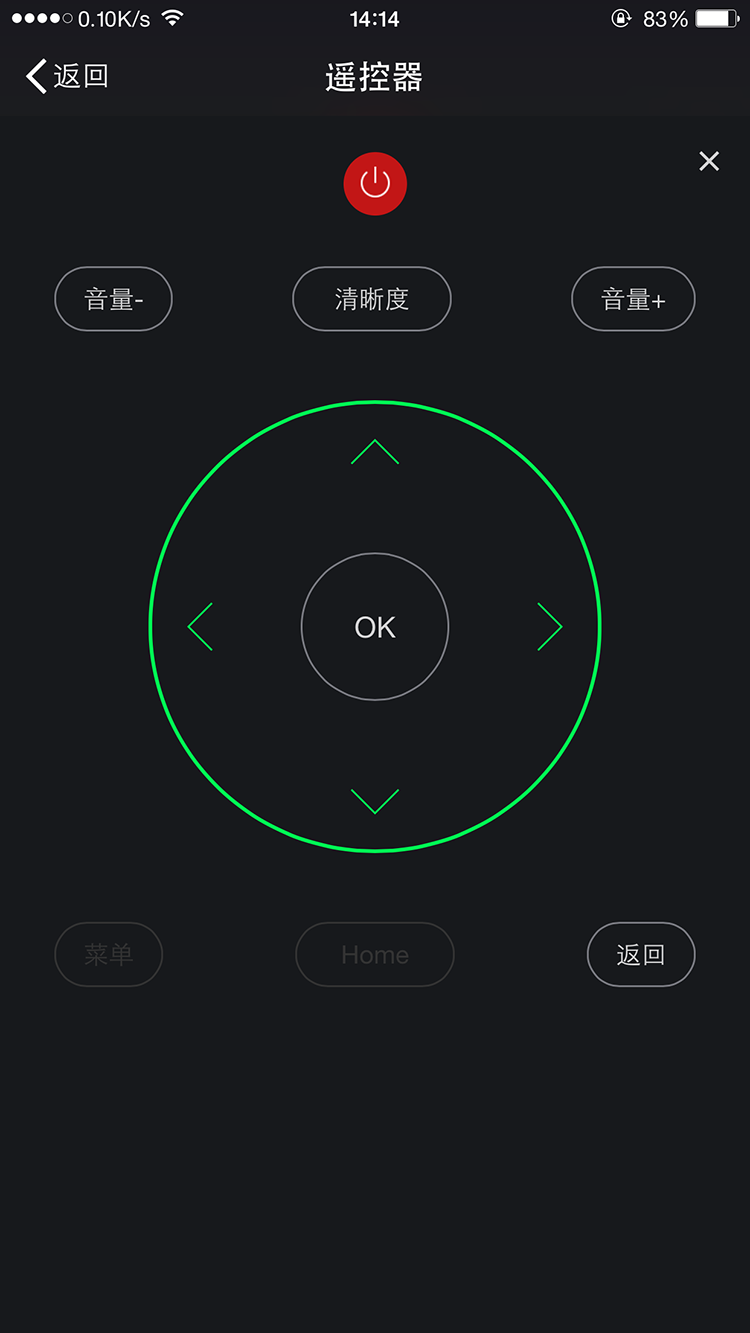
Task: Tap the Home button
Action: 375,955
